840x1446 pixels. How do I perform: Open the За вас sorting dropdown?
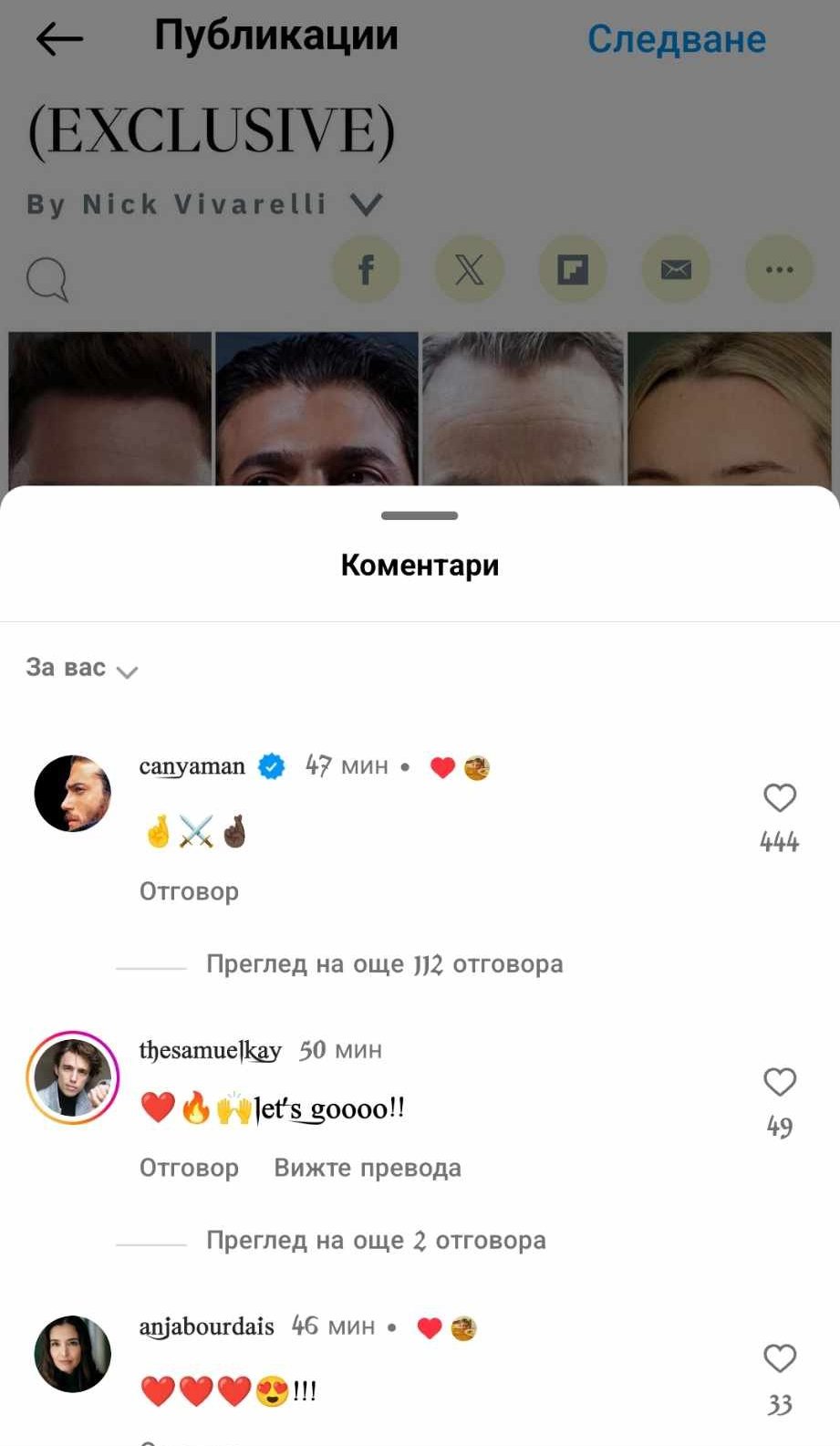[x=81, y=669]
